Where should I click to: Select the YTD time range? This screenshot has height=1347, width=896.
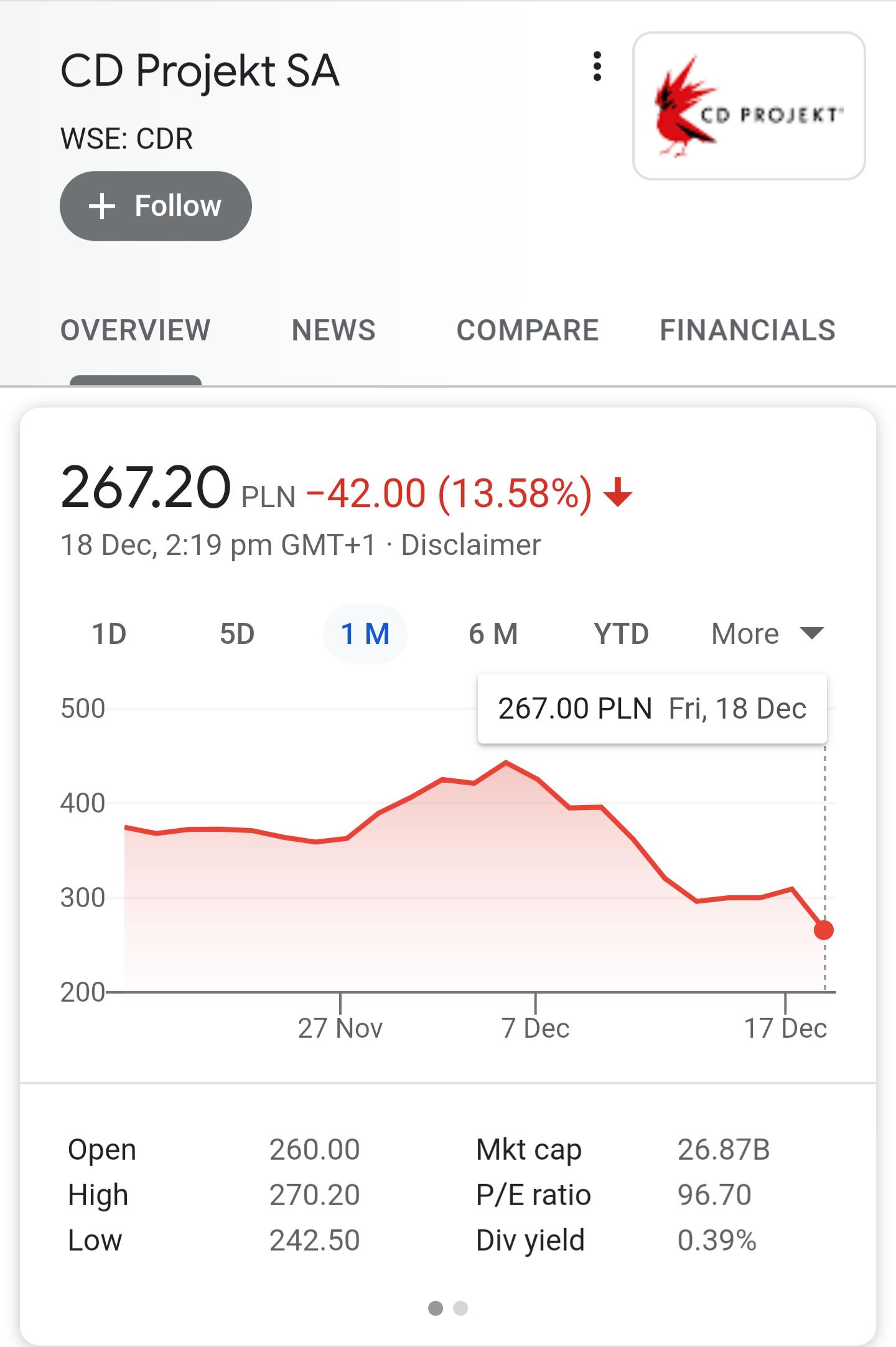pyautogui.click(x=623, y=633)
